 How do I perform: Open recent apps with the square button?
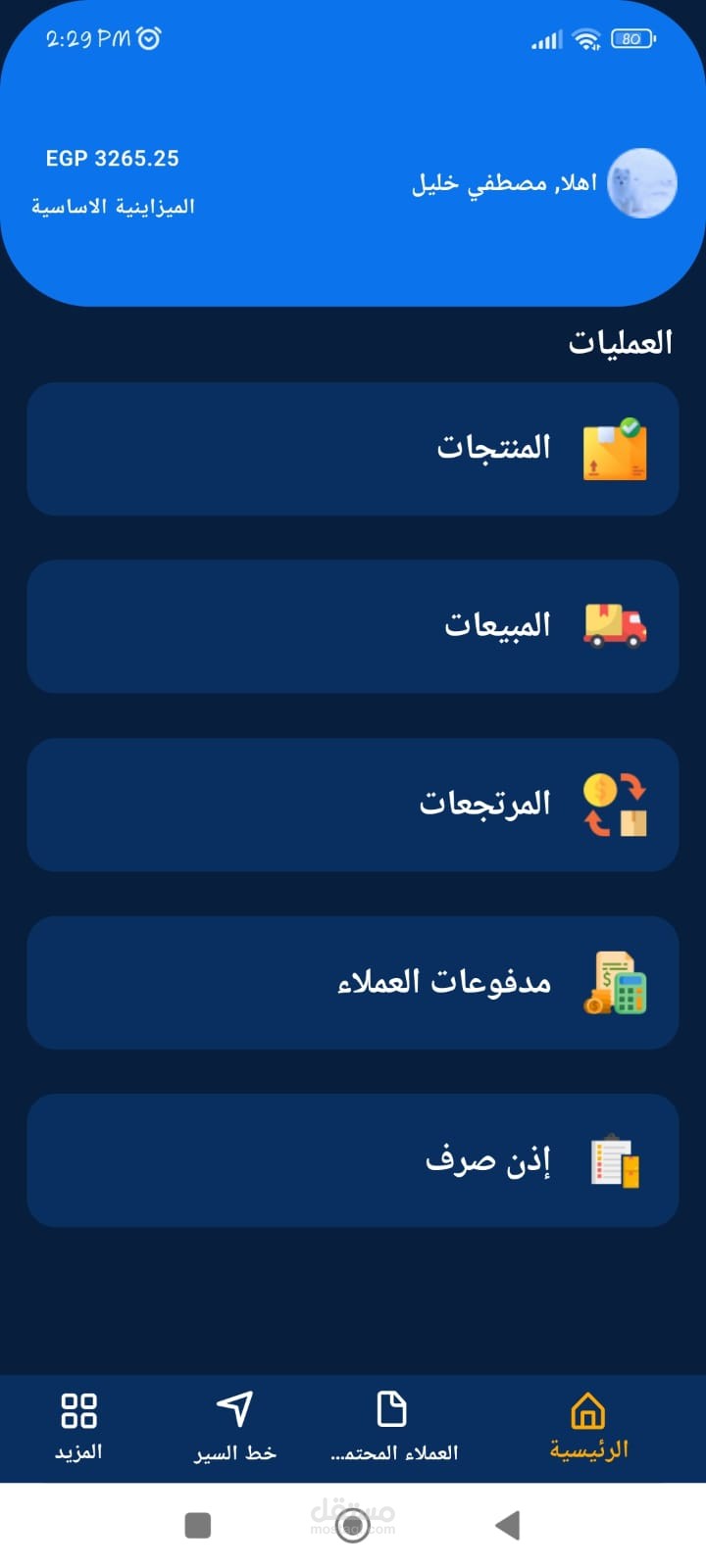point(198,1525)
